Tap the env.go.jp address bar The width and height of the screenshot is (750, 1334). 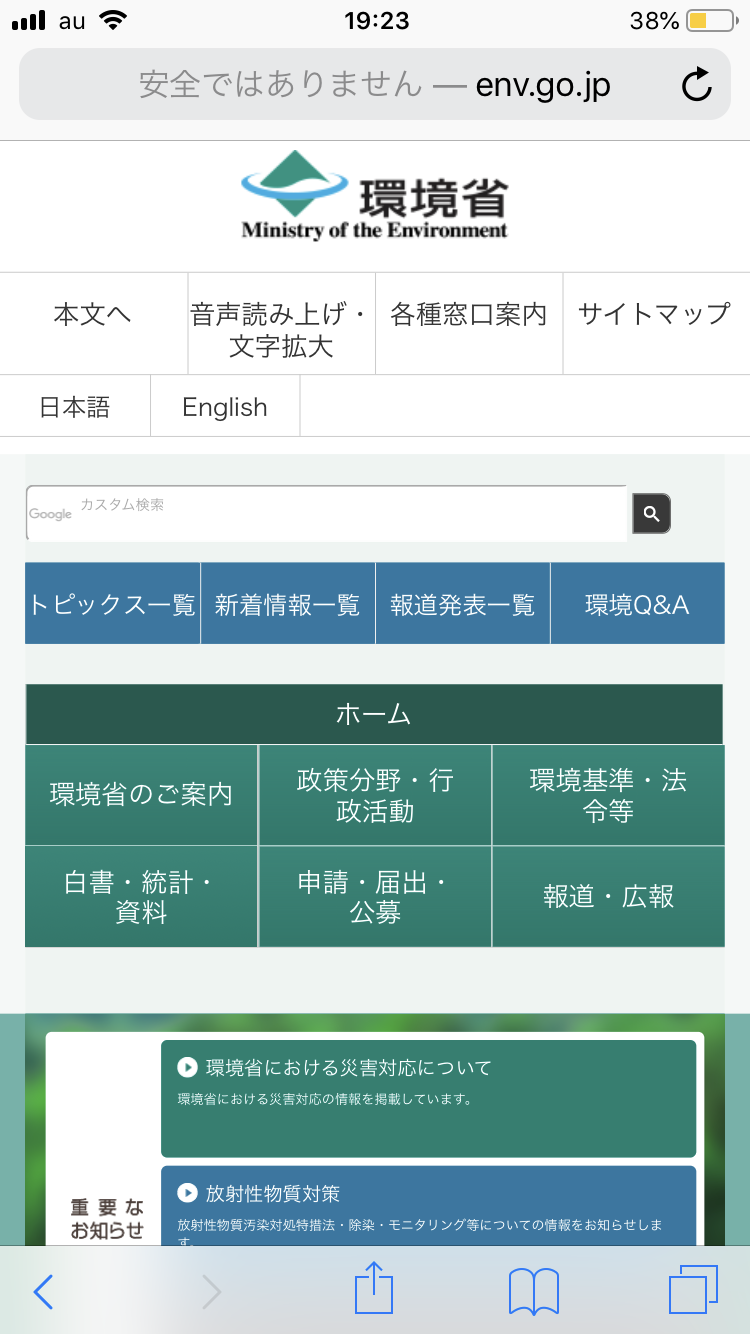tap(375, 85)
